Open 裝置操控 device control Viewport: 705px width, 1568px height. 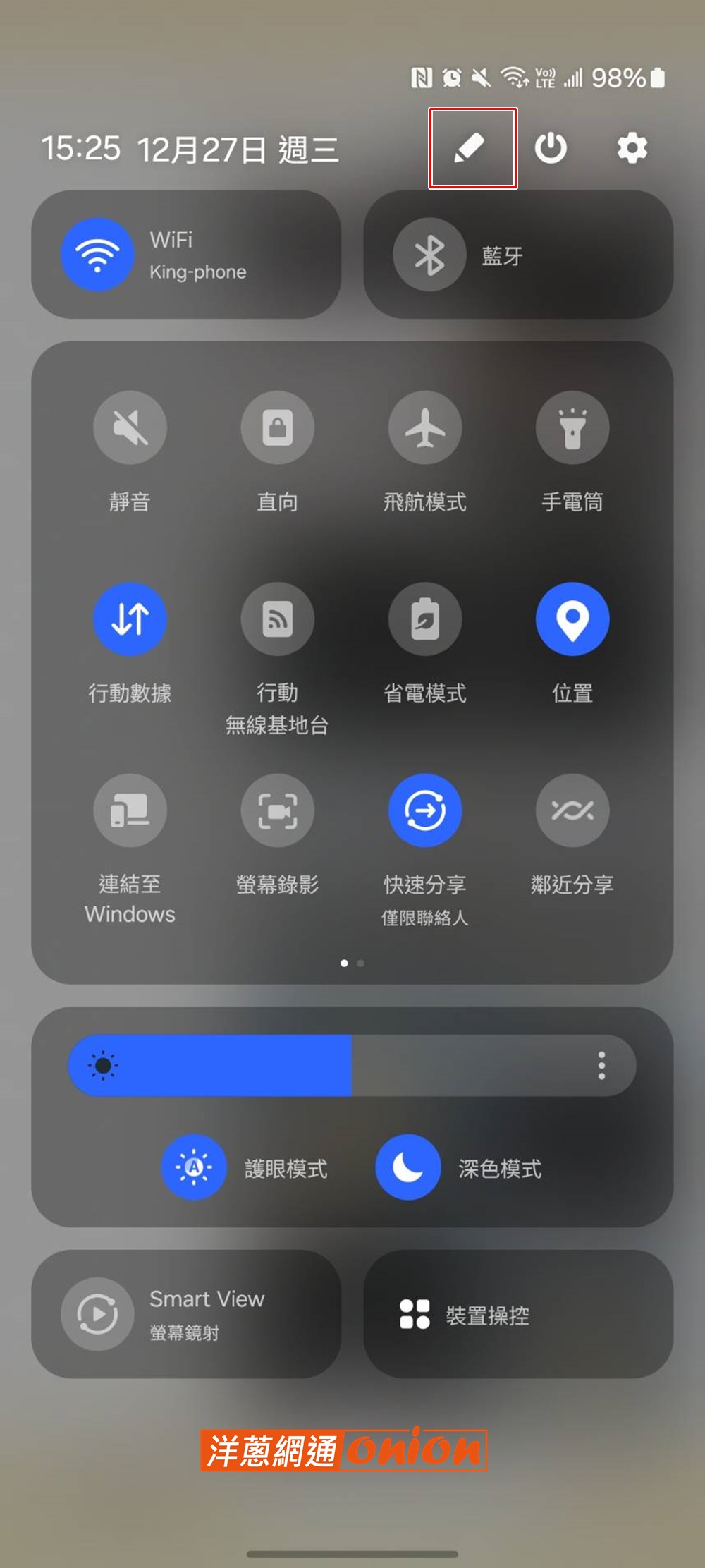pos(518,1314)
